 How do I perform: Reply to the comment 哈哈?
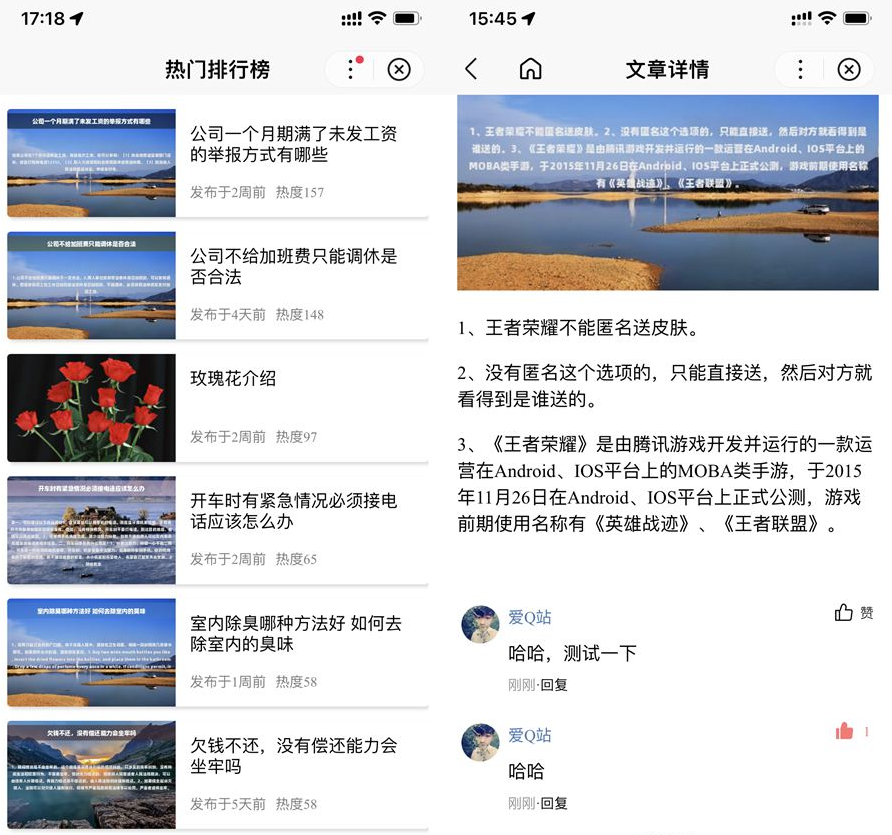pos(554,803)
